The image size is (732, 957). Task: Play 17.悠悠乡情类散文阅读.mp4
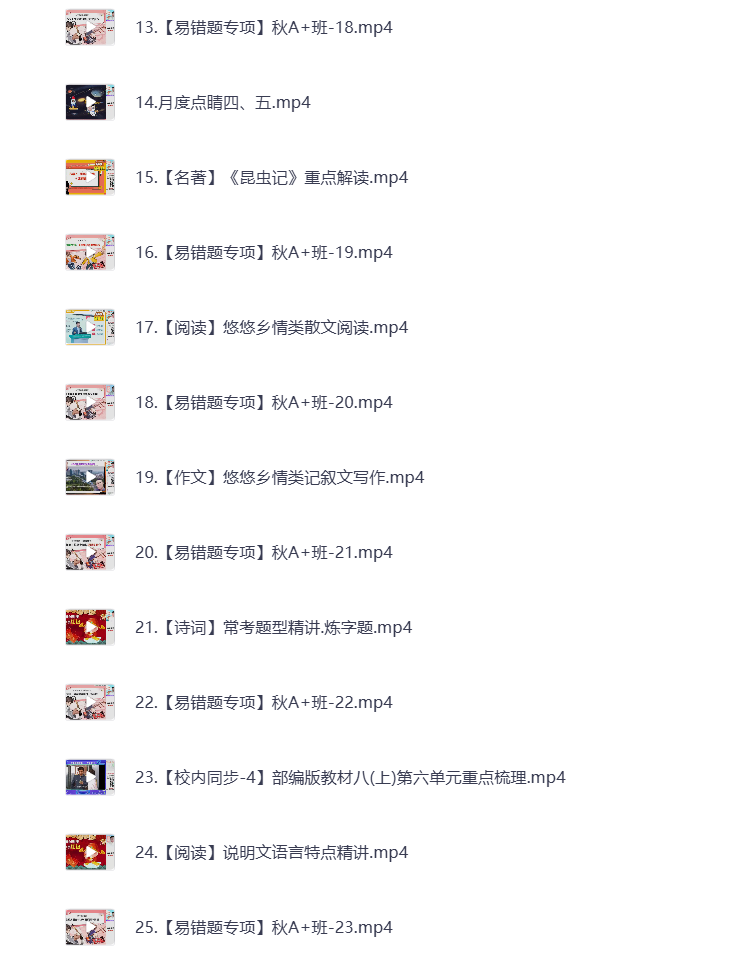point(271,327)
